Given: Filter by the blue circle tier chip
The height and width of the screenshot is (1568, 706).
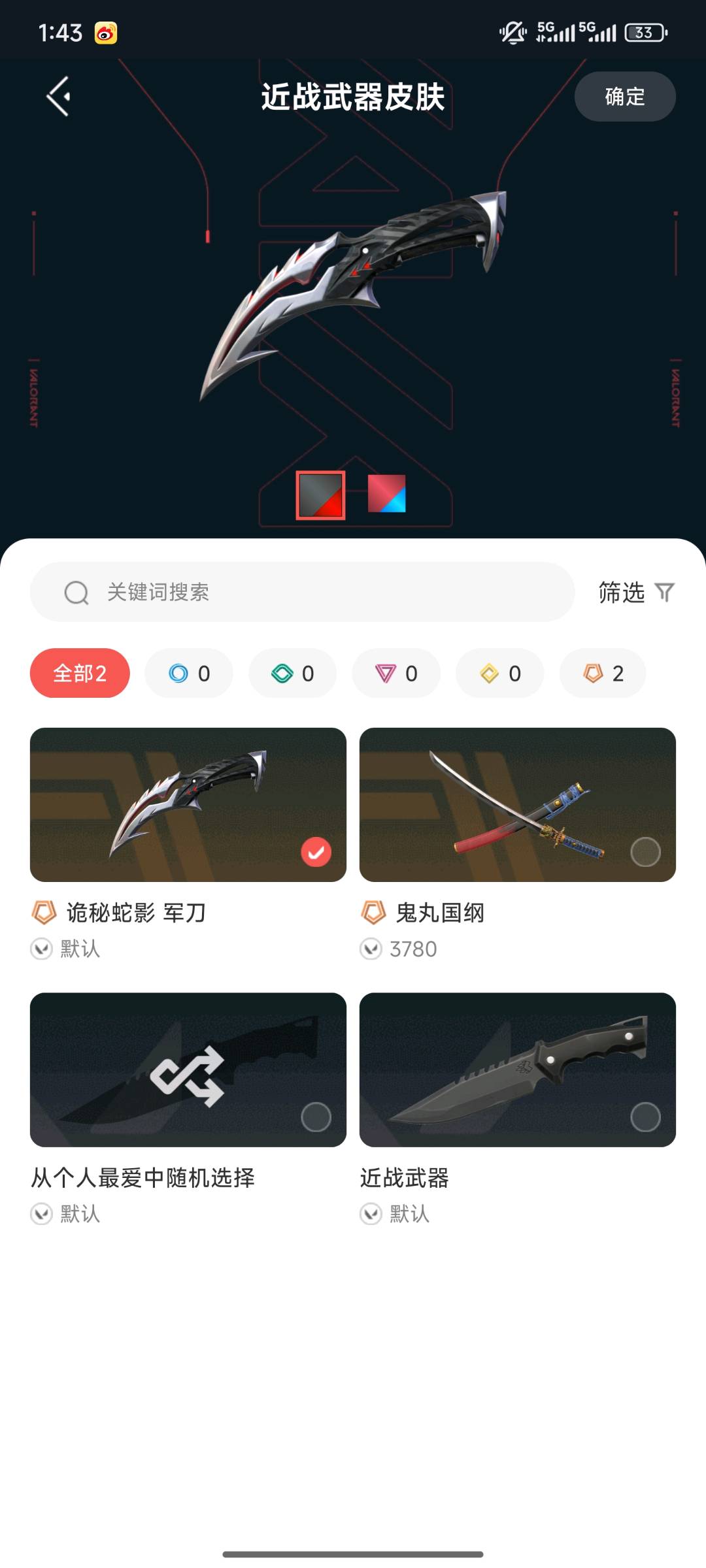Looking at the screenshot, I should (189, 673).
